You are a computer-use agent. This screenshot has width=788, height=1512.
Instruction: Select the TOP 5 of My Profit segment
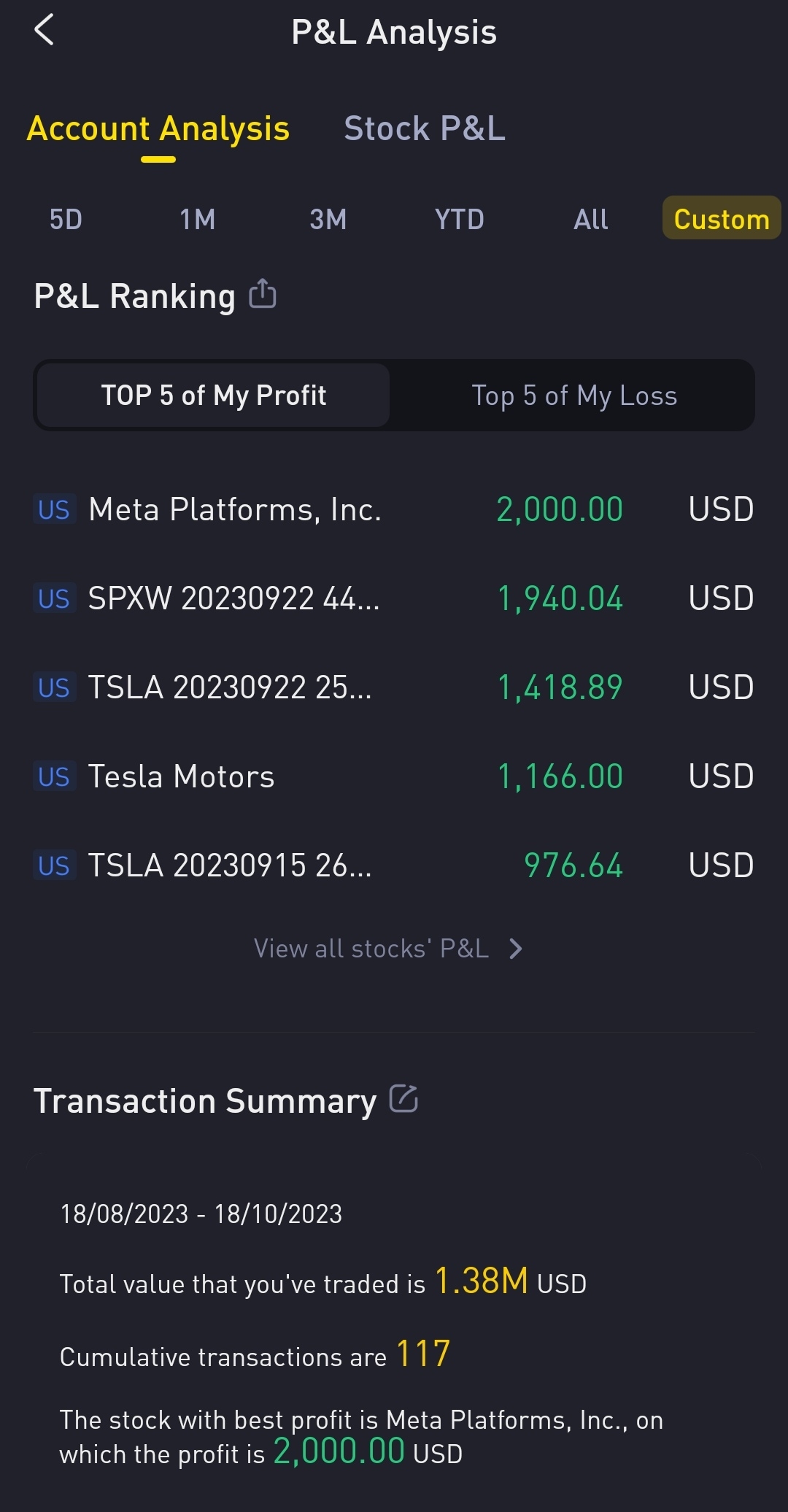click(213, 396)
